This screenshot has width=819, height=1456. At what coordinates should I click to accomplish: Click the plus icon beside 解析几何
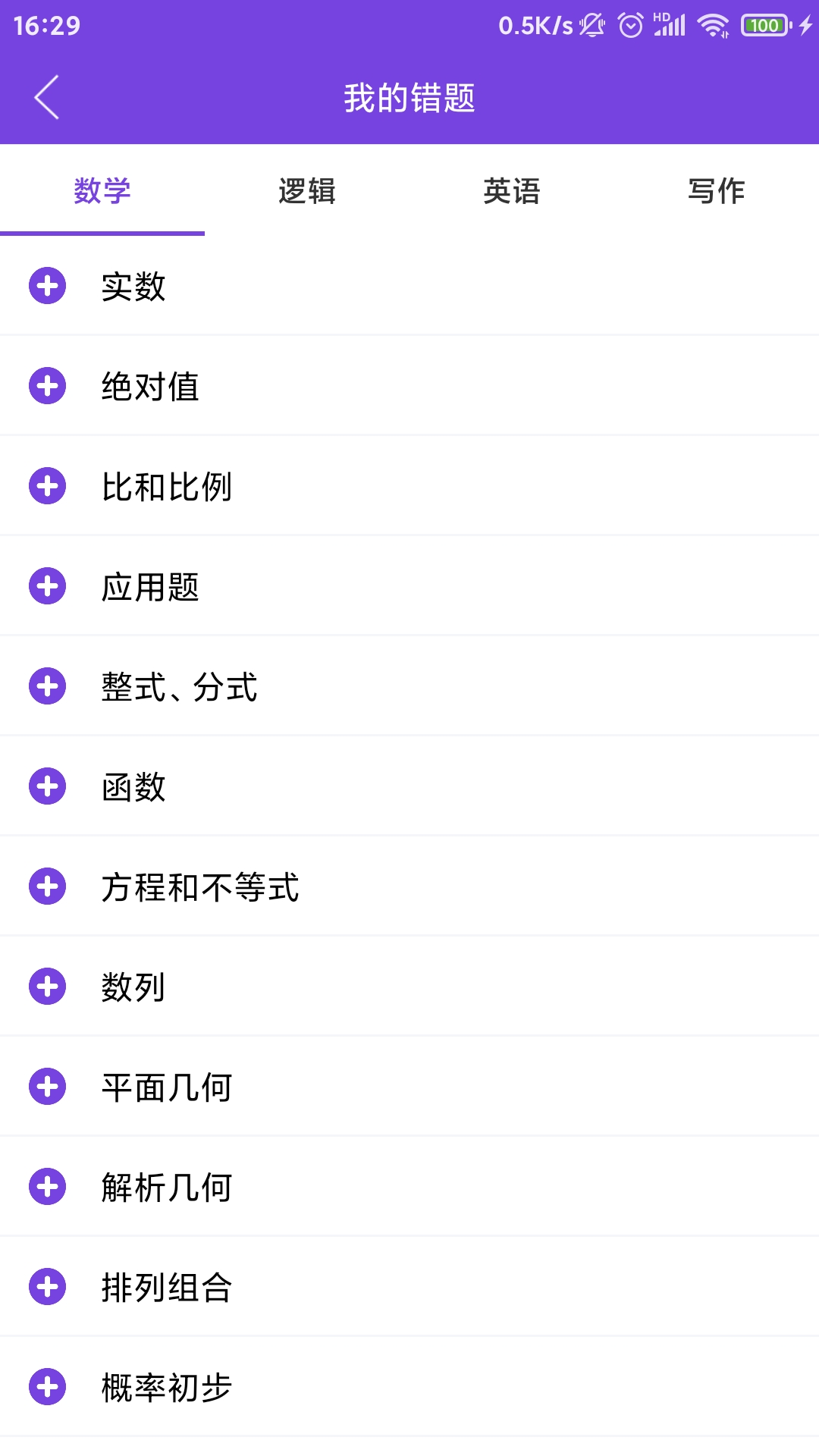pos(47,1188)
